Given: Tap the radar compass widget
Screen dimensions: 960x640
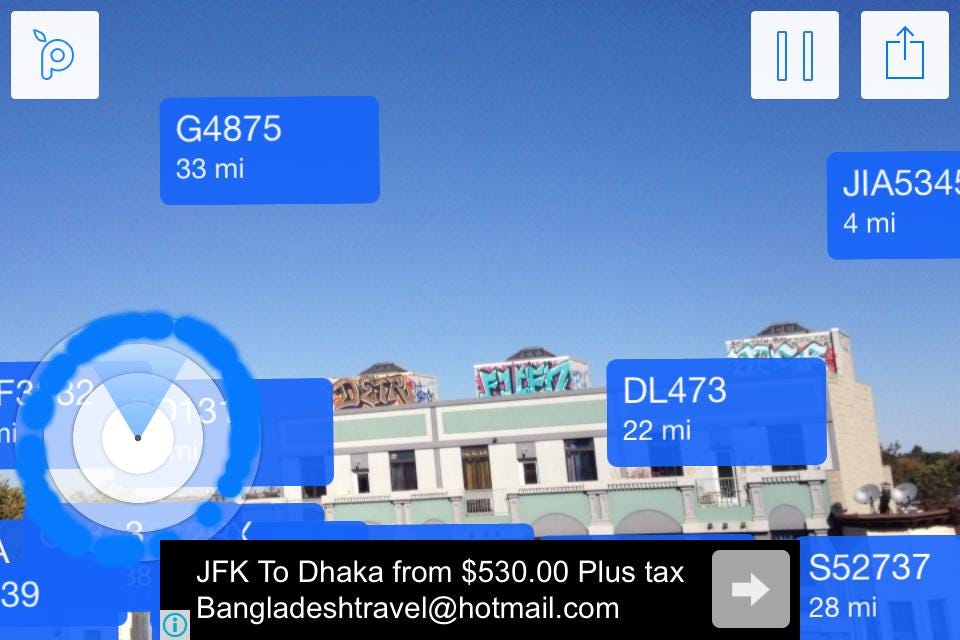Looking at the screenshot, I should pos(138,438).
